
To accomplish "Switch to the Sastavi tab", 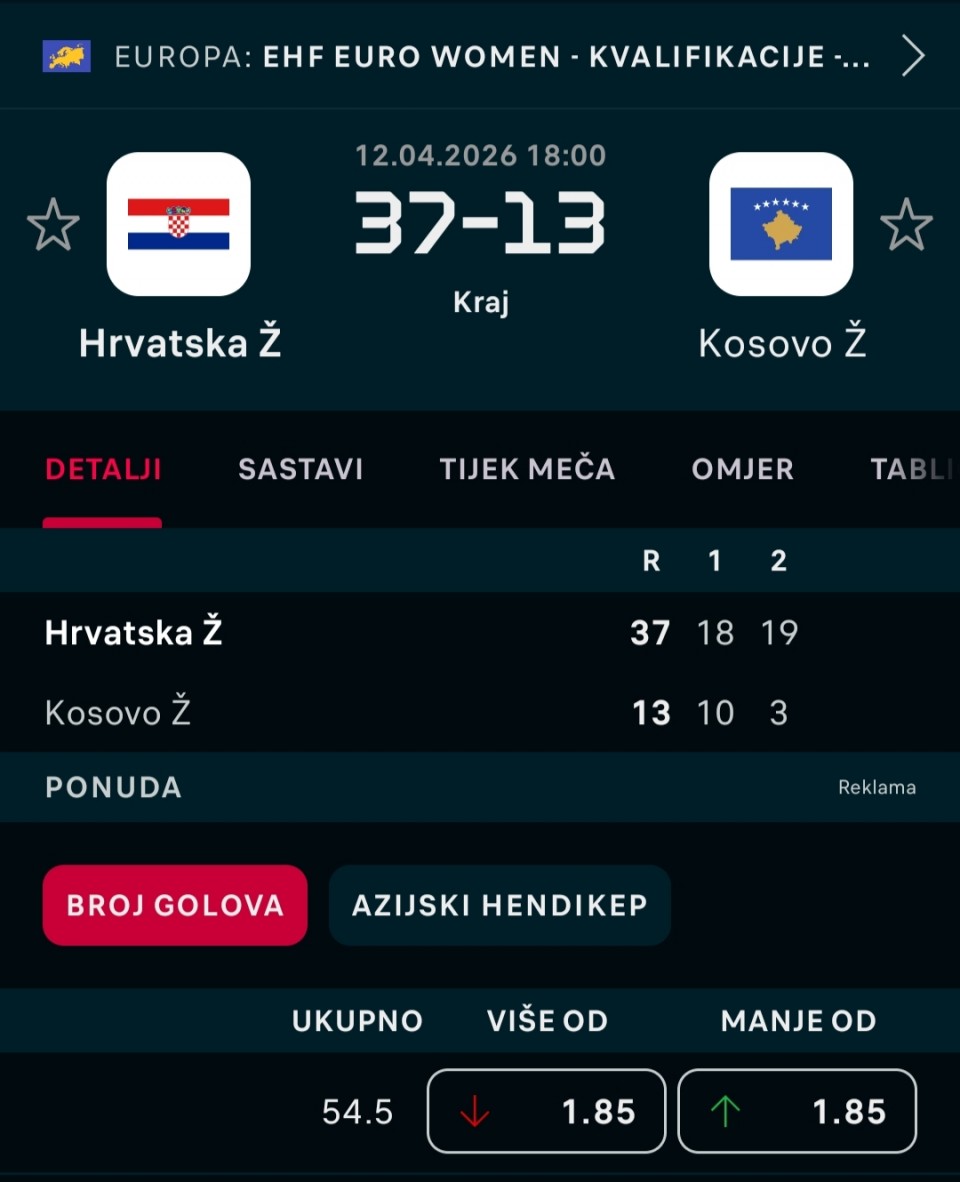I will coord(300,470).
